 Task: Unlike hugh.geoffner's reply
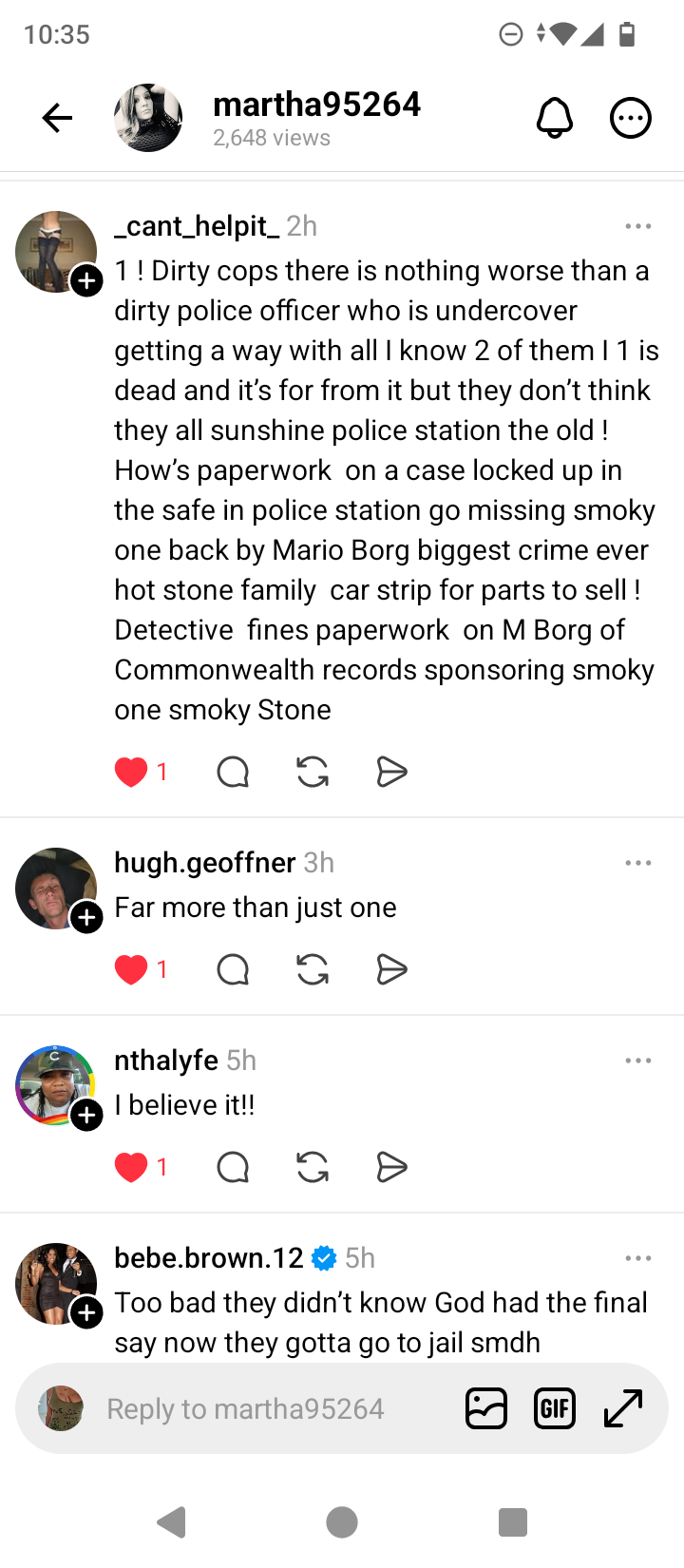click(131, 969)
